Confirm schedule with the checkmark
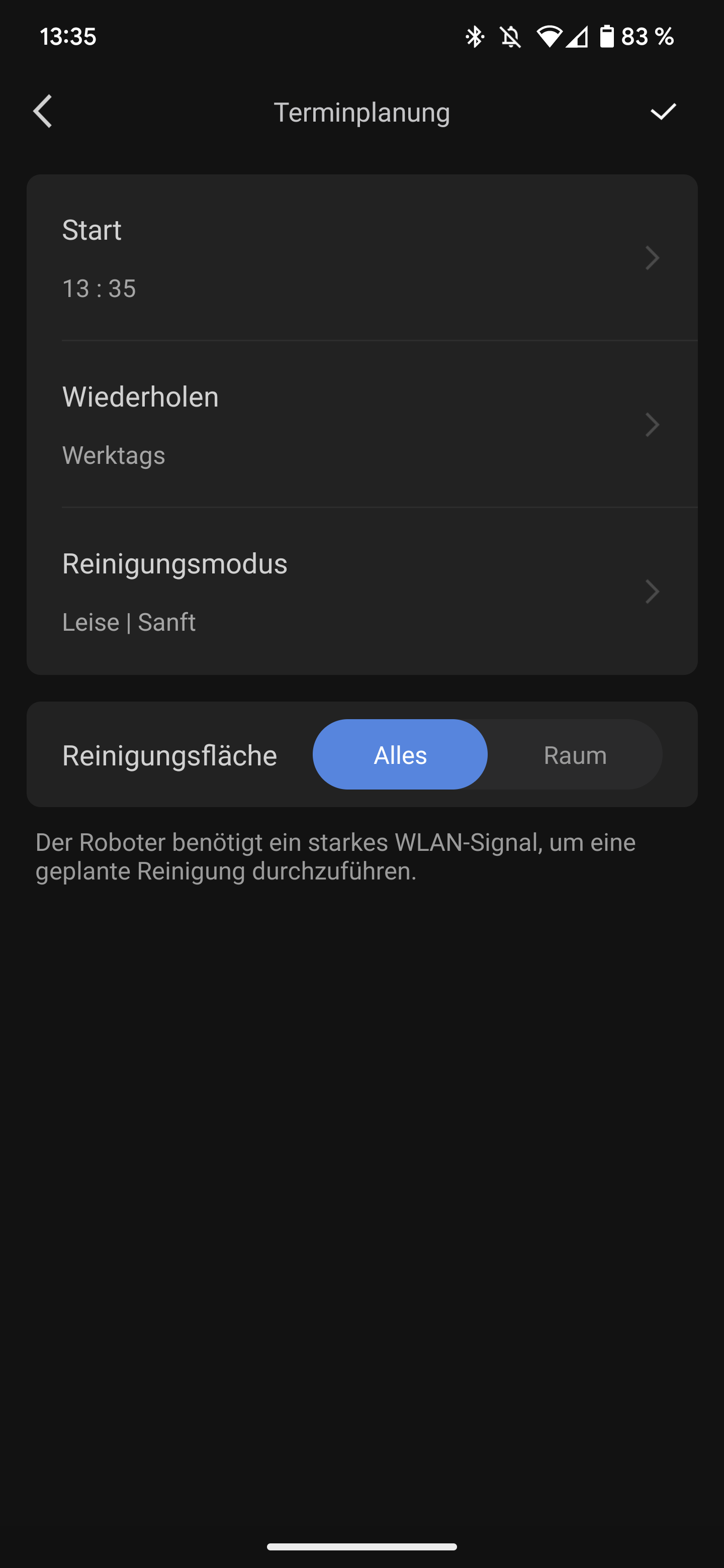Screen dimensions: 724x1568 point(663,112)
